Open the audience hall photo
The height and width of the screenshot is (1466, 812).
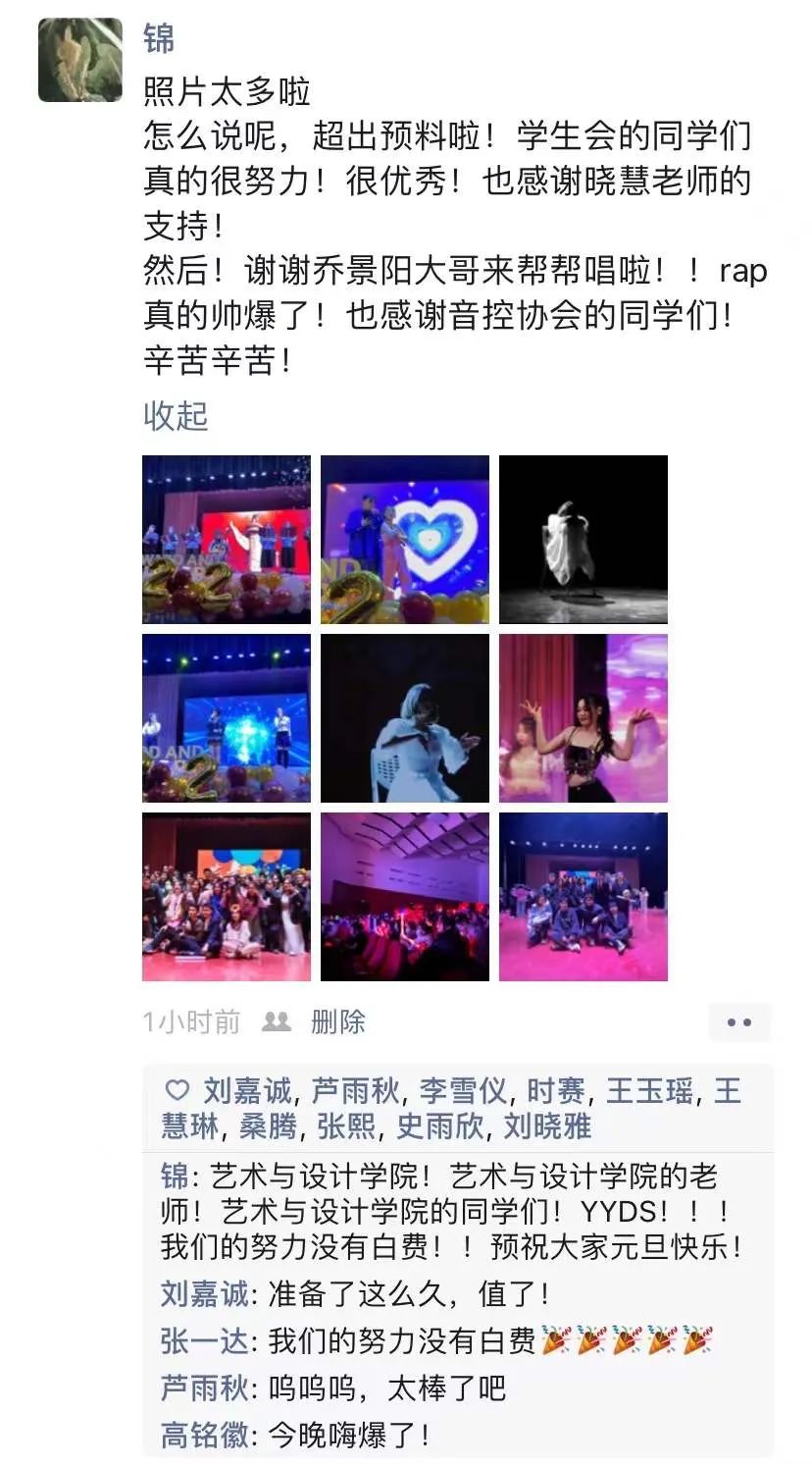click(x=404, y=897)
